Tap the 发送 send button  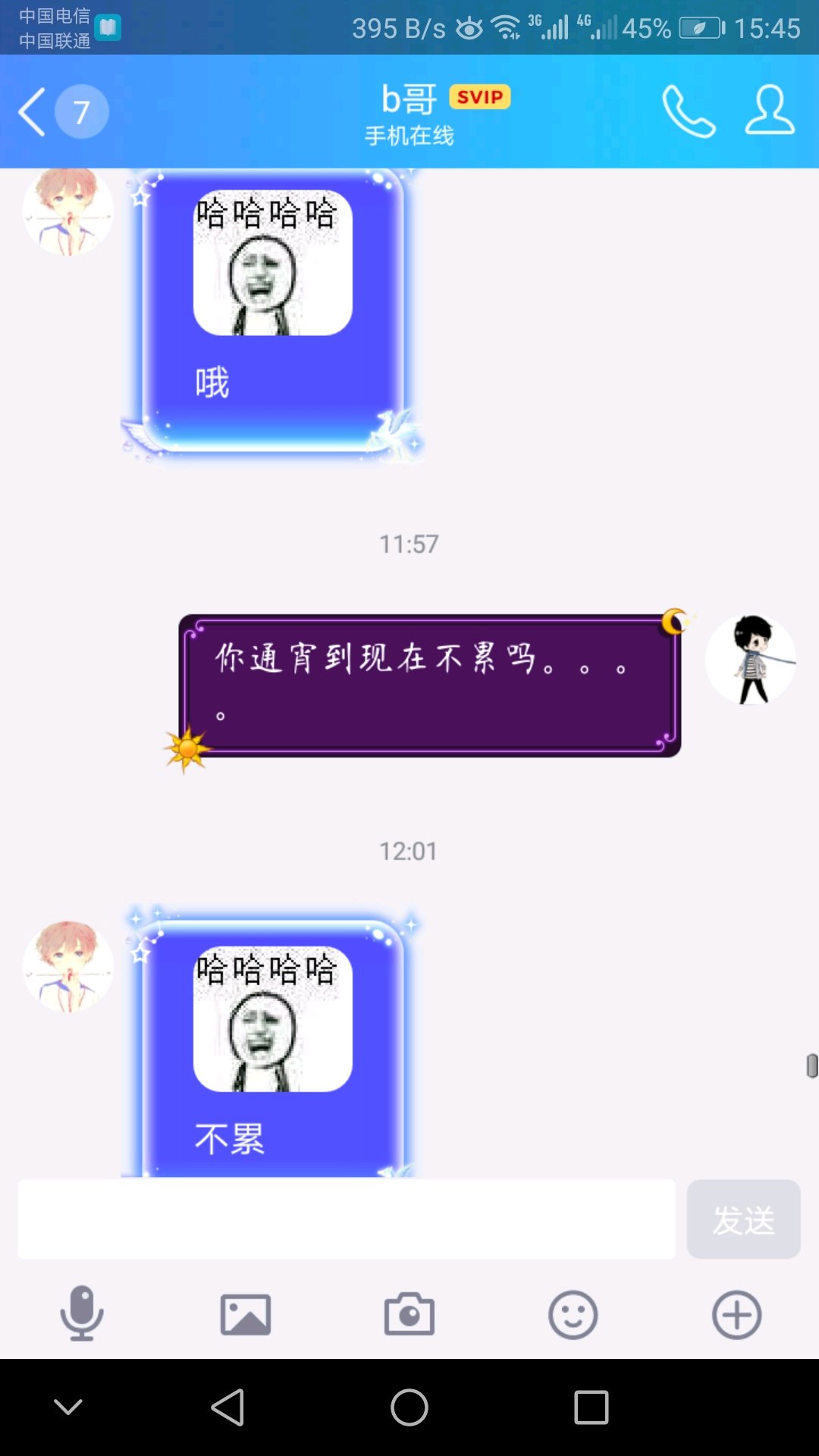(x=744, y=1219)
